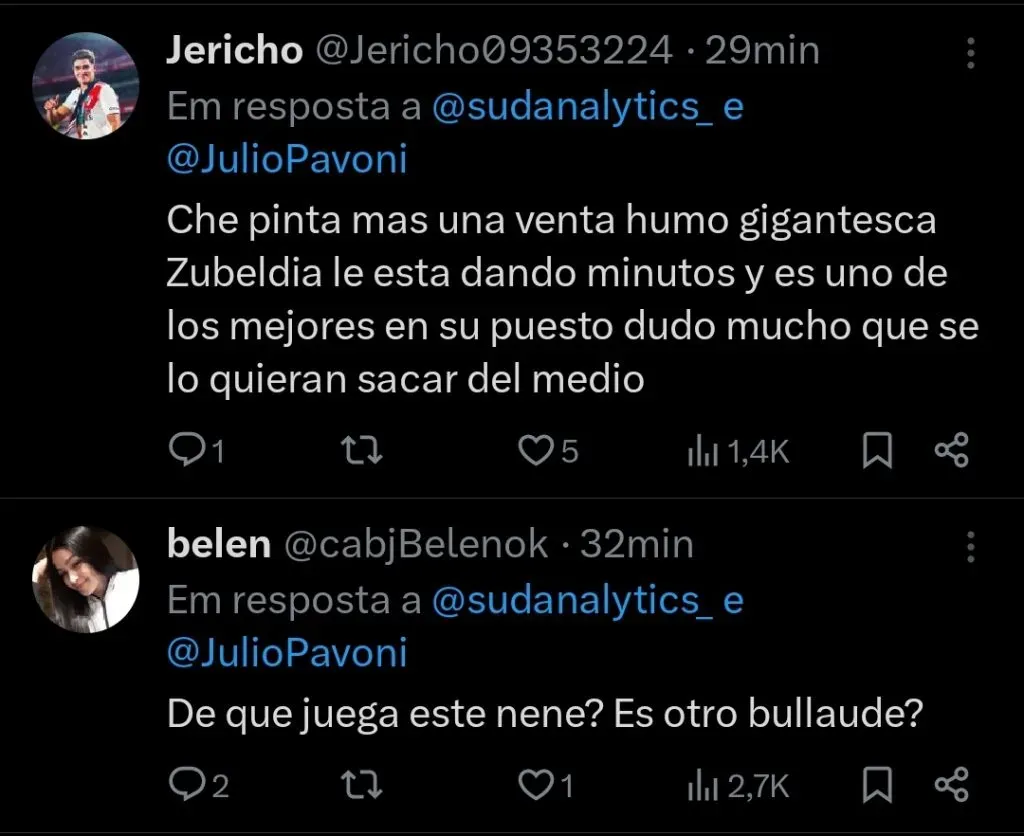Image resolution: width=1024 pixels, height=836 pixels.
Task: Reply to belen's tweet
Action: (185, 786)
